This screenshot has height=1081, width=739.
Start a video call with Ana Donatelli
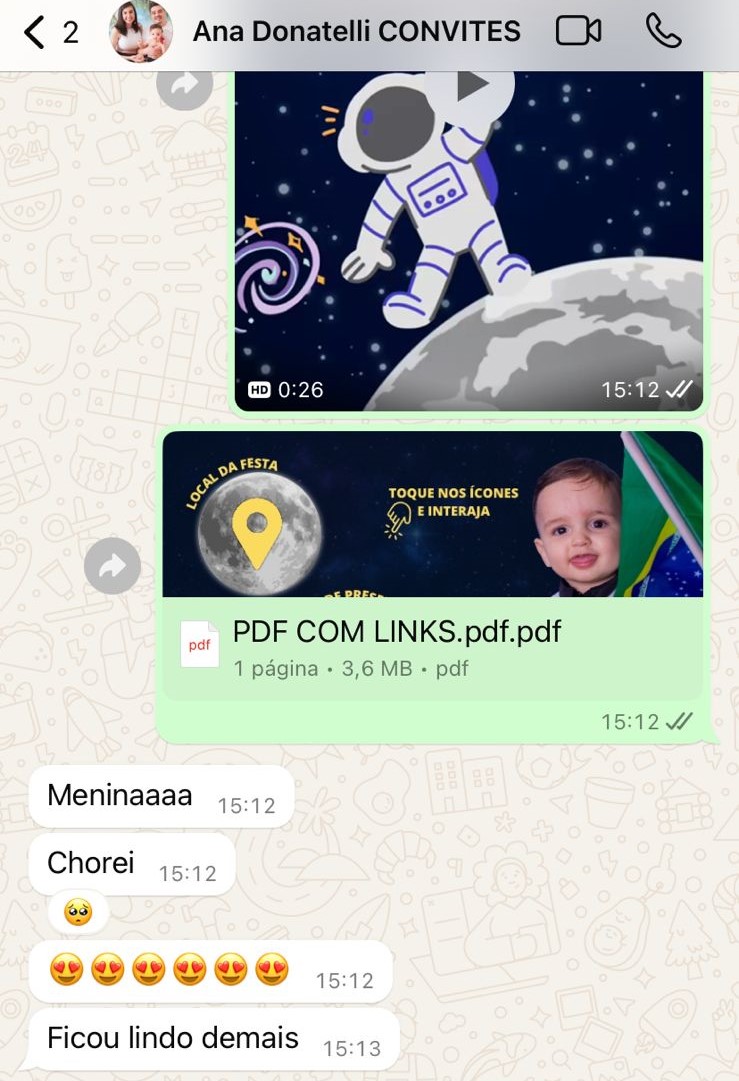point(578,31)
